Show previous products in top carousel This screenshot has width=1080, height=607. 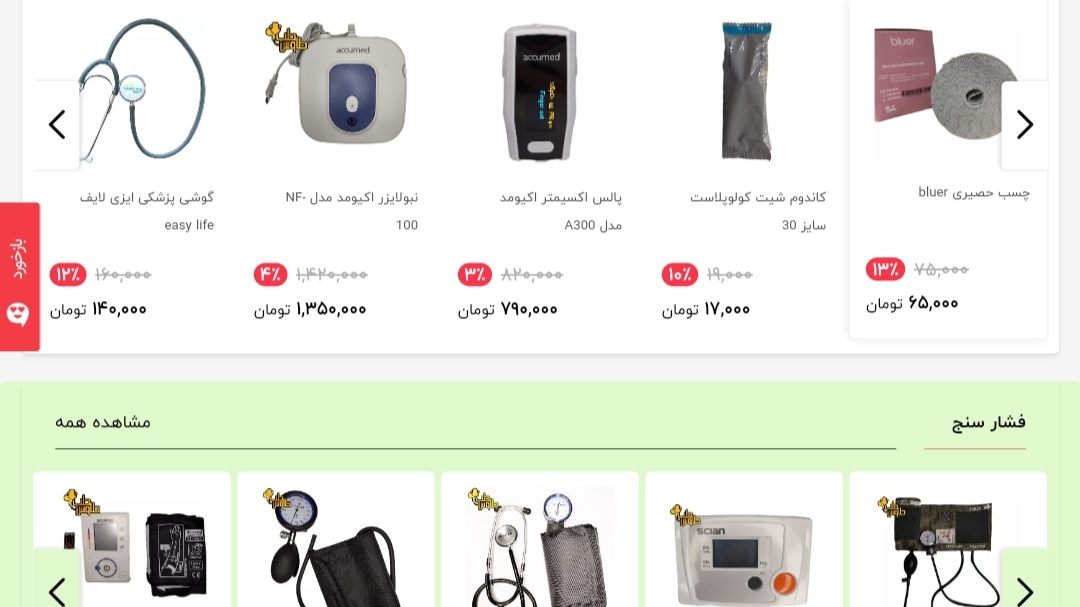pyautogui.click(x=57, y=125)
